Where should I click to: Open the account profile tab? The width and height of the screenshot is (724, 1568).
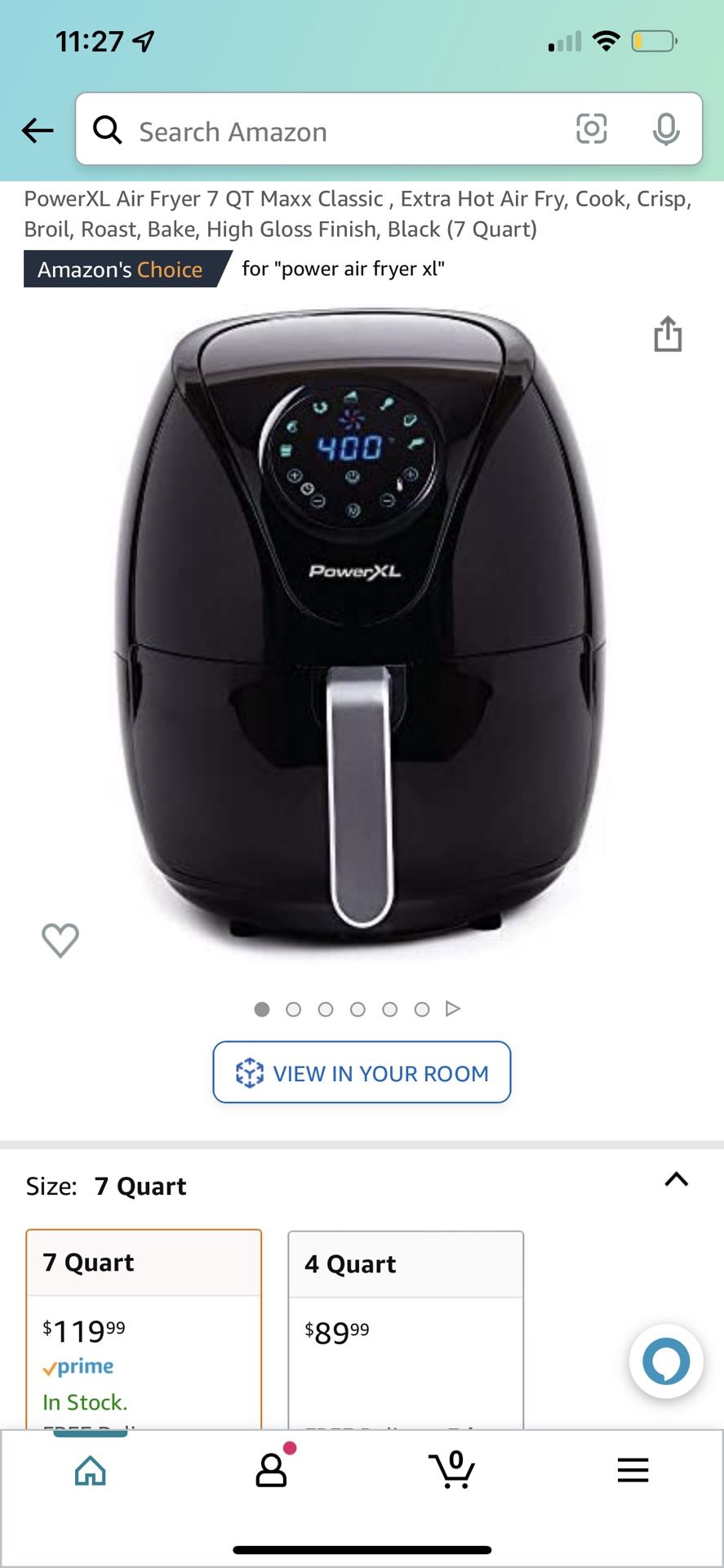point(272,1471)
